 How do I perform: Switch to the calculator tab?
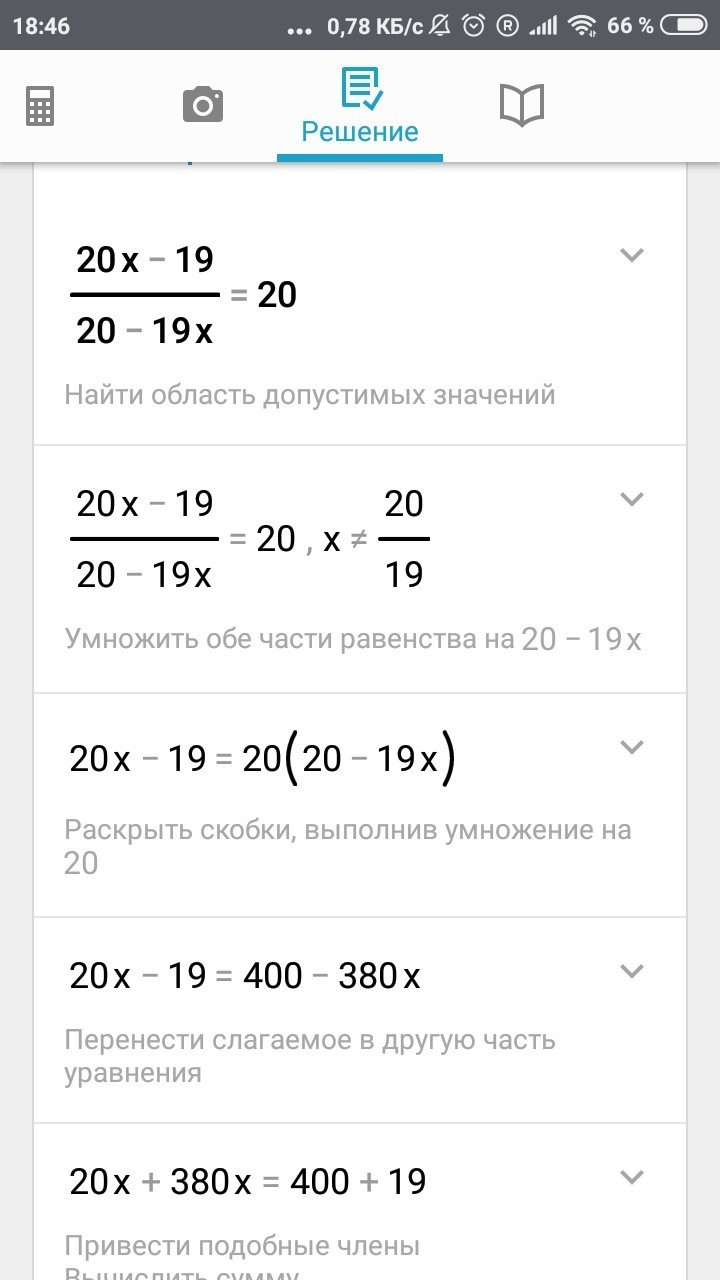tap(40, 105)
